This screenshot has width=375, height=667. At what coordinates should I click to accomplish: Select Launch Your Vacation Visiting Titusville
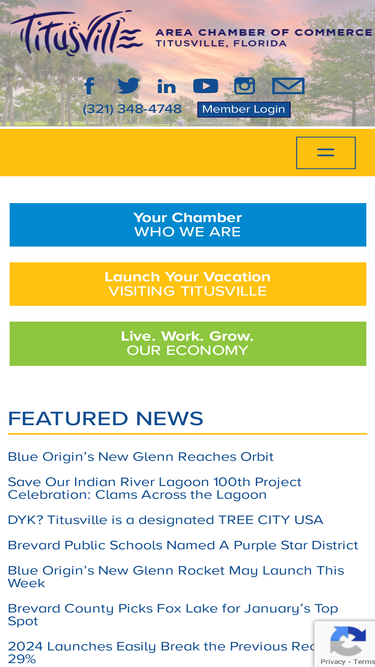click(x=188, y=284)
